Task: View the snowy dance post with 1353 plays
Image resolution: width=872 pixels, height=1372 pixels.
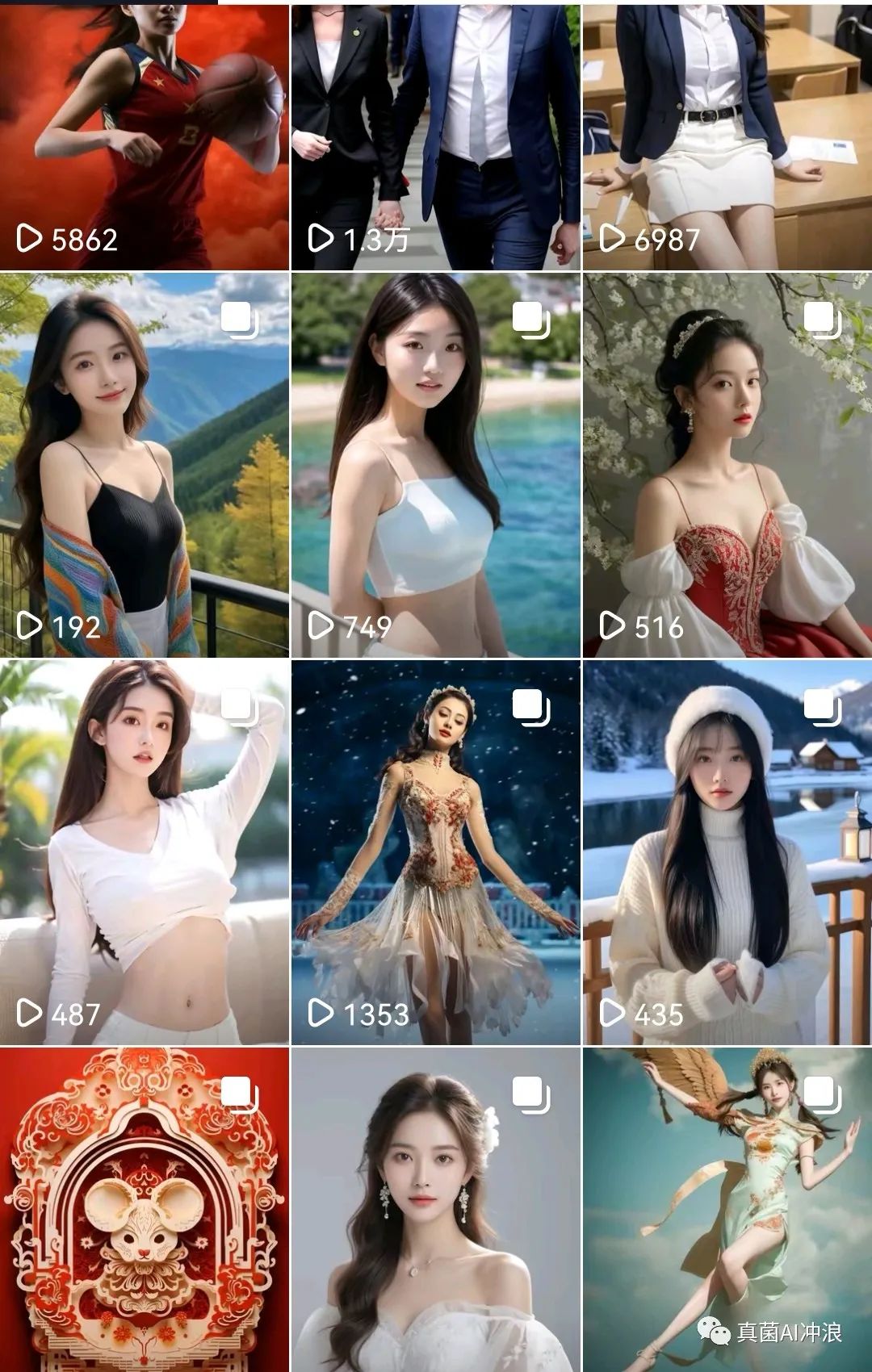Action: tap(435, 852)
